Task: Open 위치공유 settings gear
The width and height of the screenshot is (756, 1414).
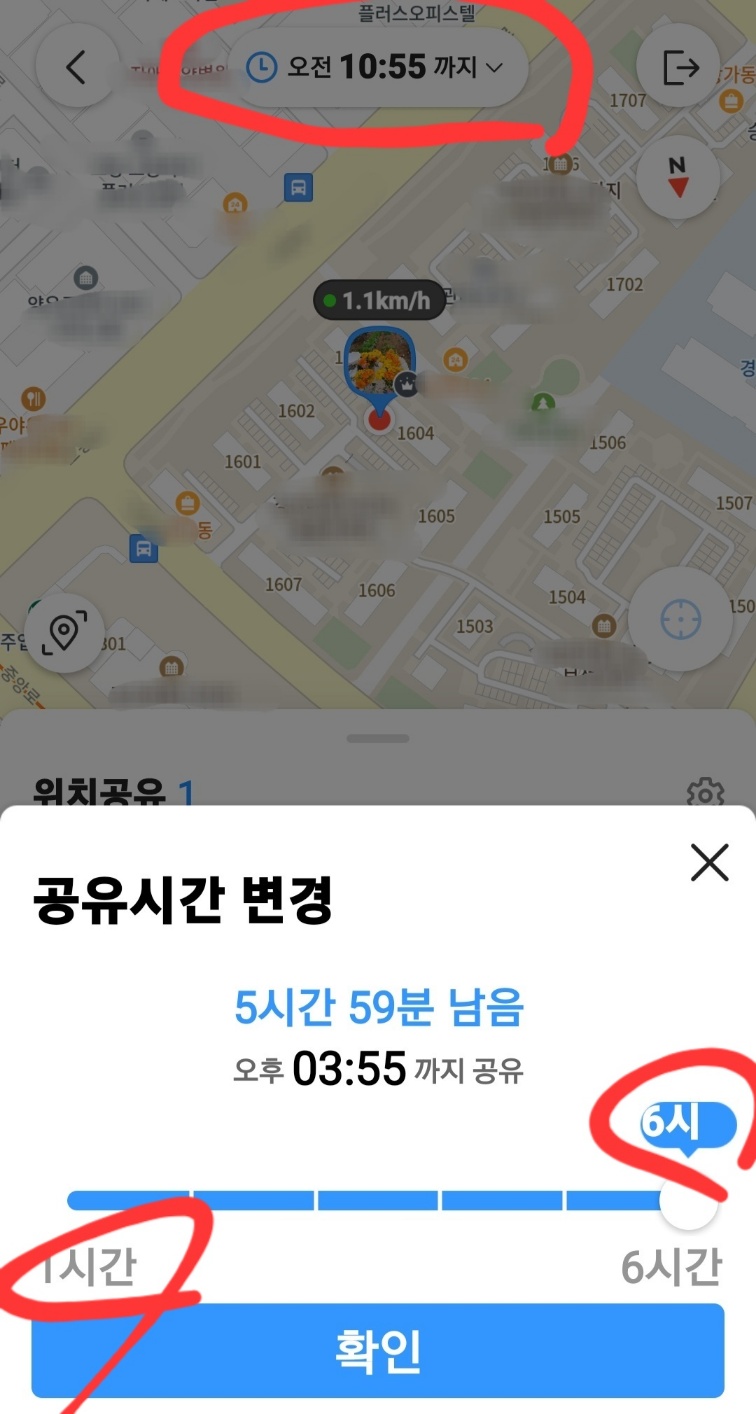Action: coord(705,794)
